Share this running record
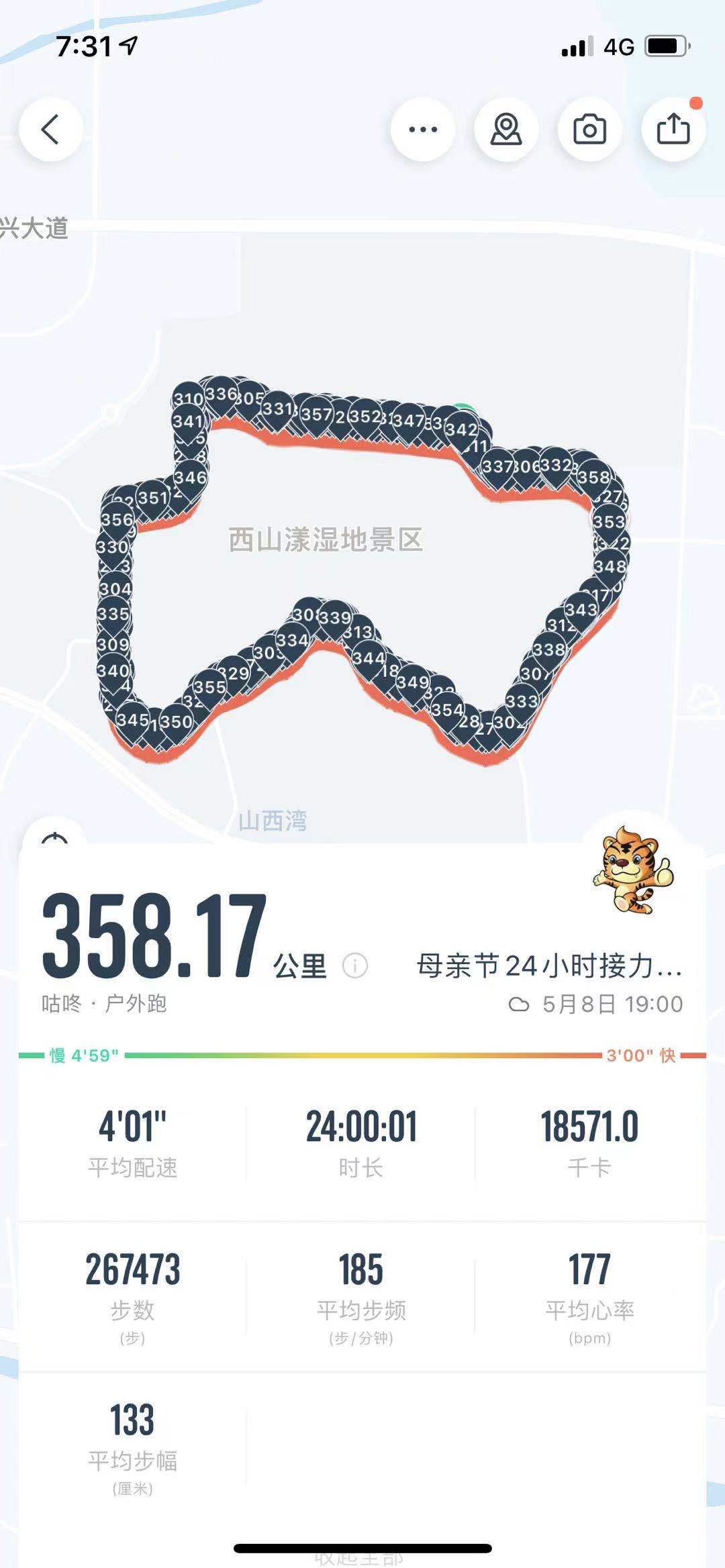725x1568 pixels. tap(673, 129)
